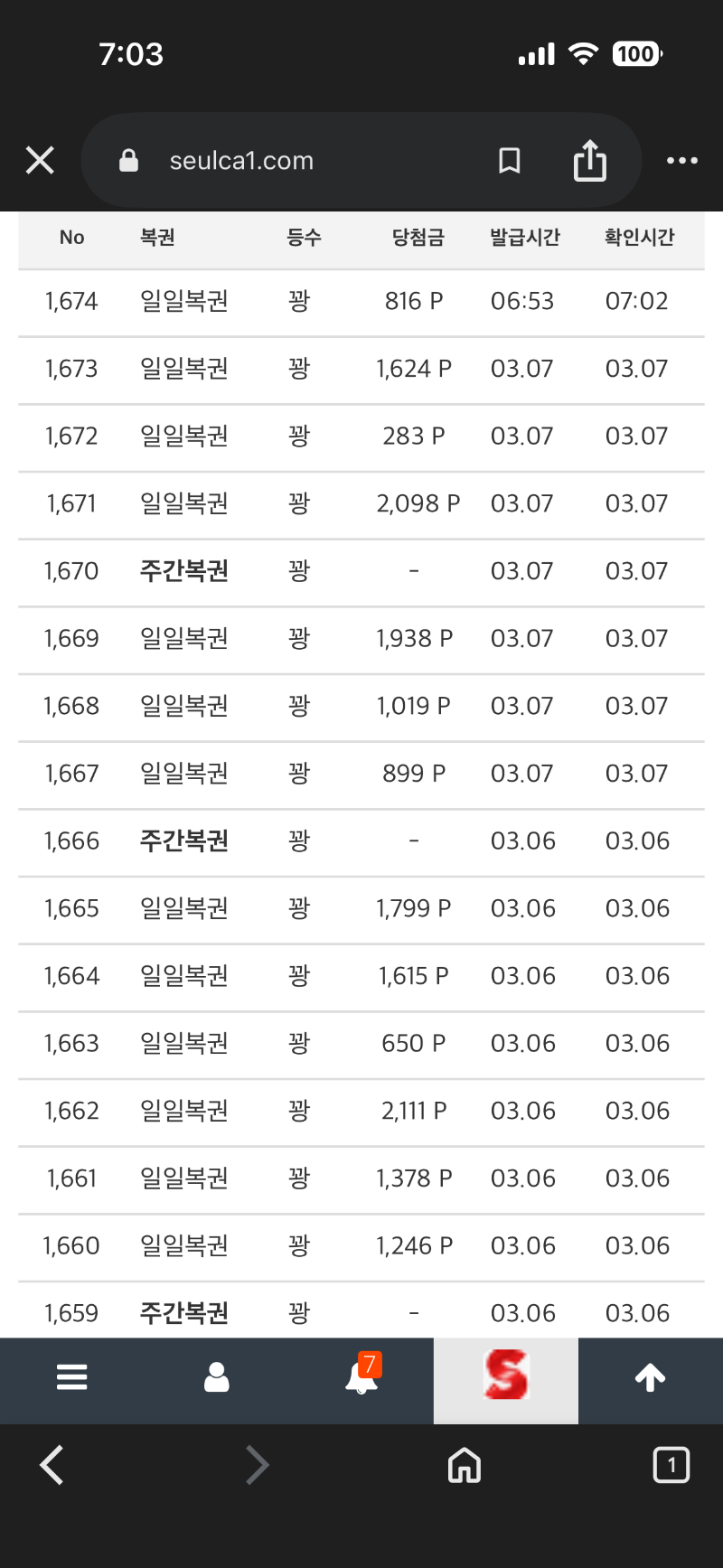Close the in-app browser tab
This screenshot has height=1568, width=723.
(x=40, y=161)
